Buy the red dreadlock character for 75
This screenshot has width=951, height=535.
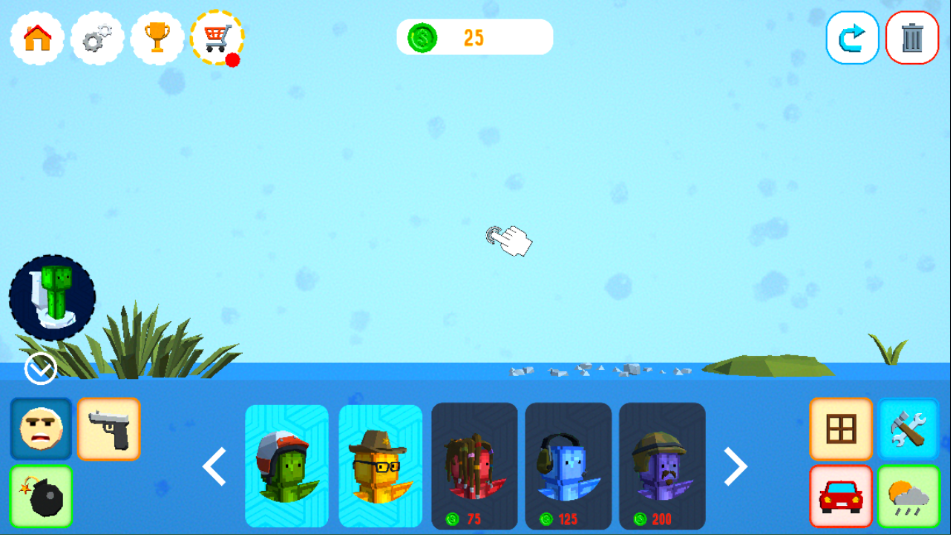point(474,465)
